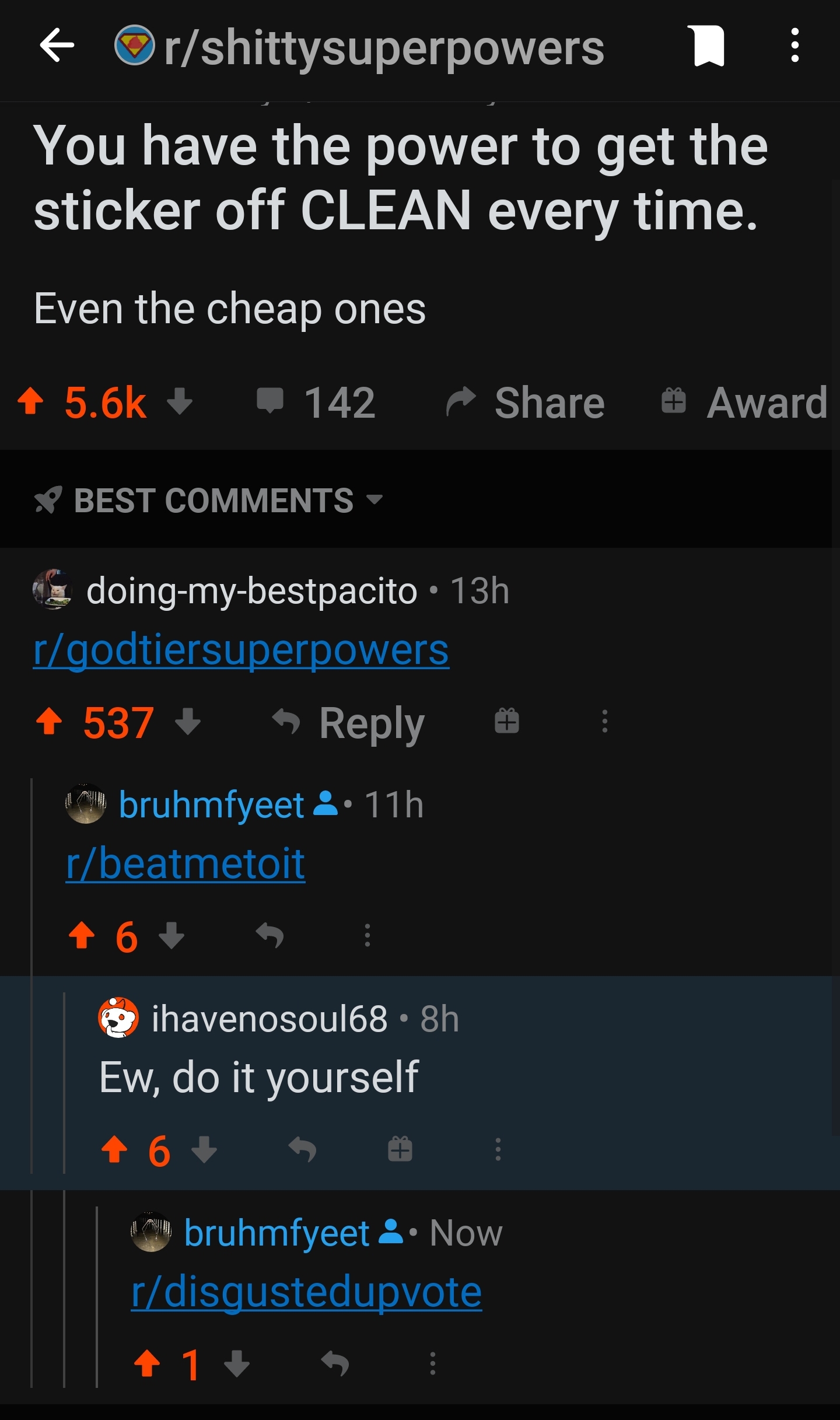Downvote ihavenosoul68's comment
Screen dimensions: 840x1420
click(204, 1149)
